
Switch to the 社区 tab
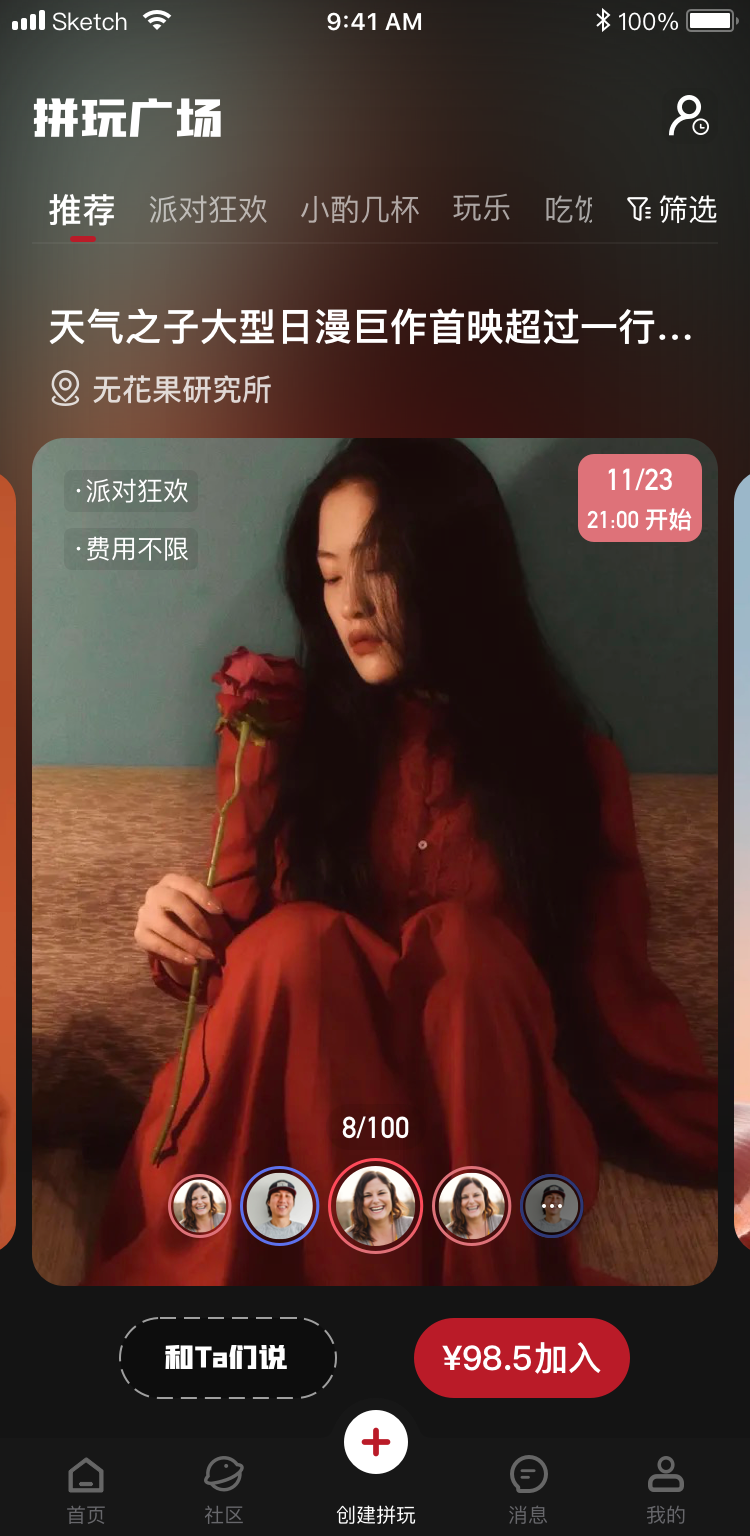coord(223,1488)
